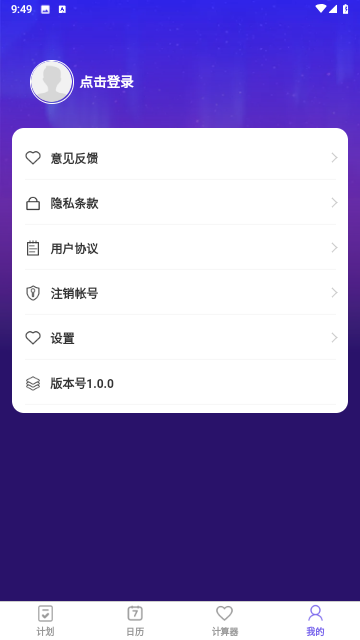Screen dimensions: 360x640
Task: Open the 意见反馈 feedback row
Action: point(180,158)
